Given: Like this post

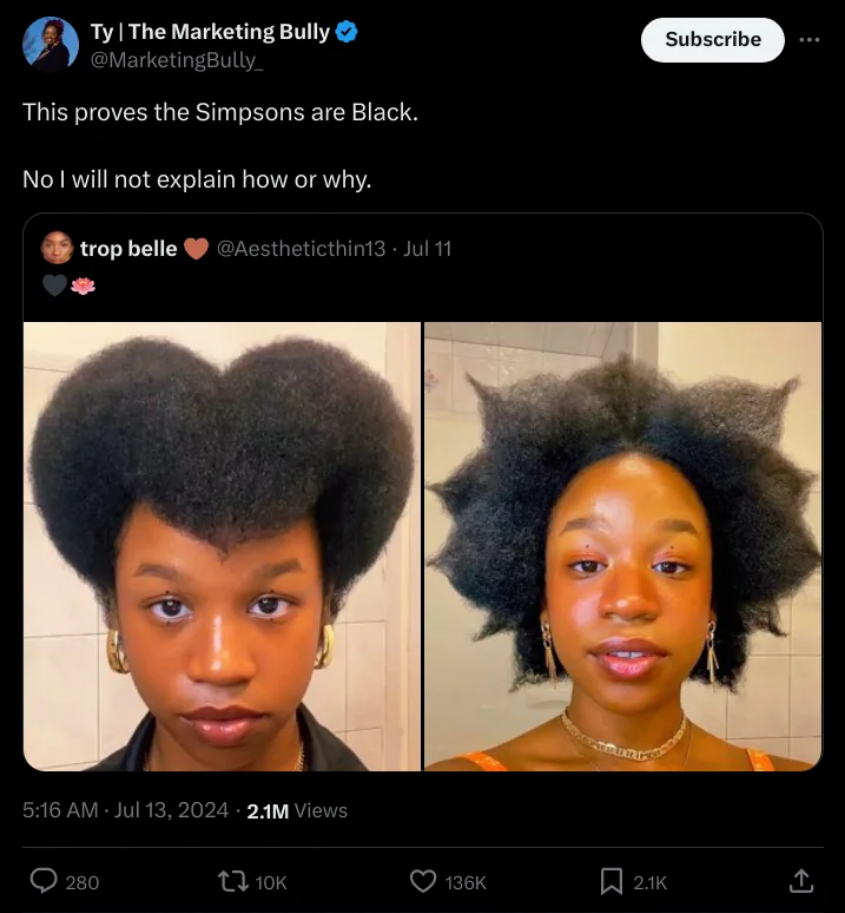Looking at the screenshot, I should (424, 881).
